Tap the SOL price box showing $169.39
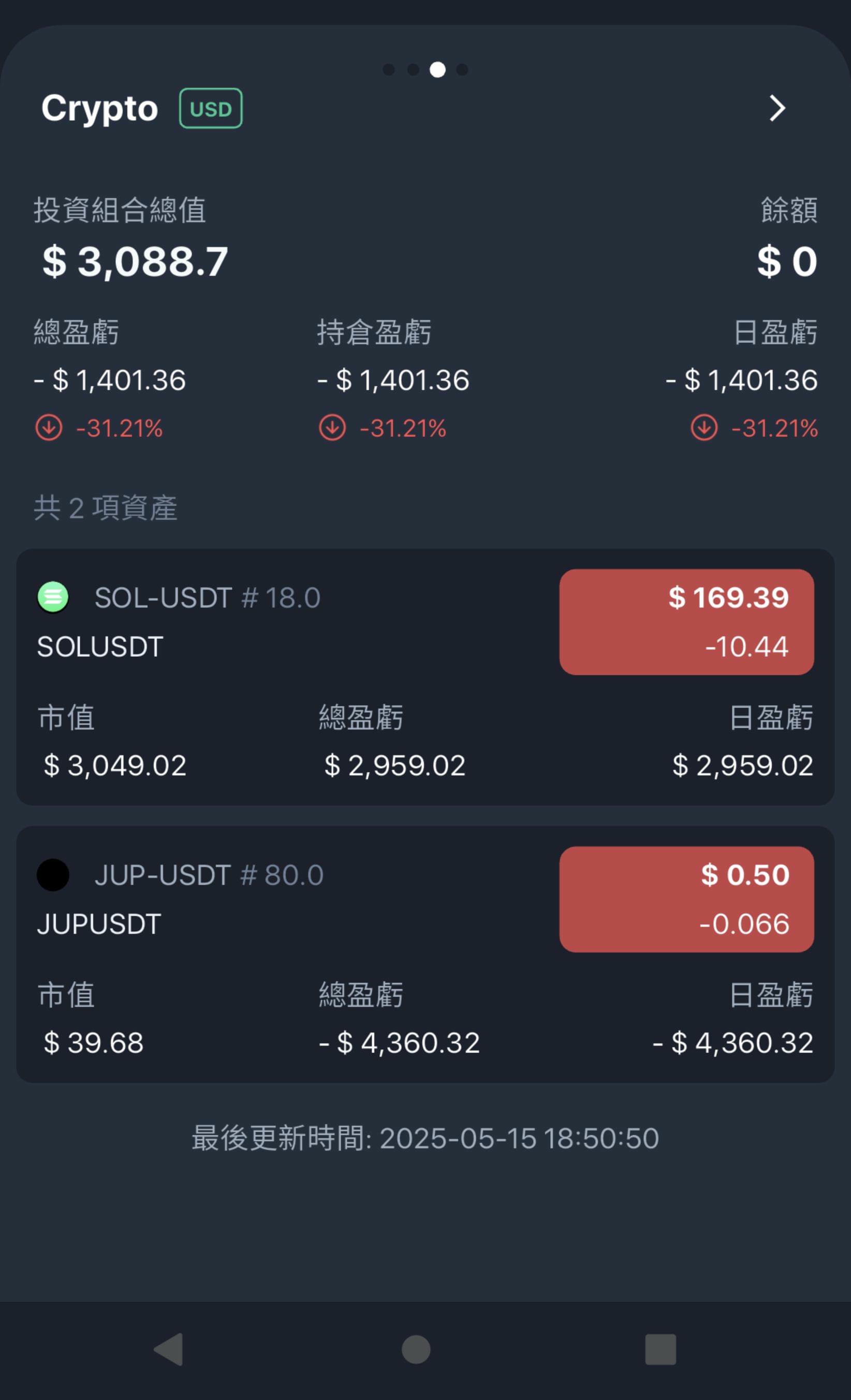This screenshot has width=851, height=1400. coord(686,622)
